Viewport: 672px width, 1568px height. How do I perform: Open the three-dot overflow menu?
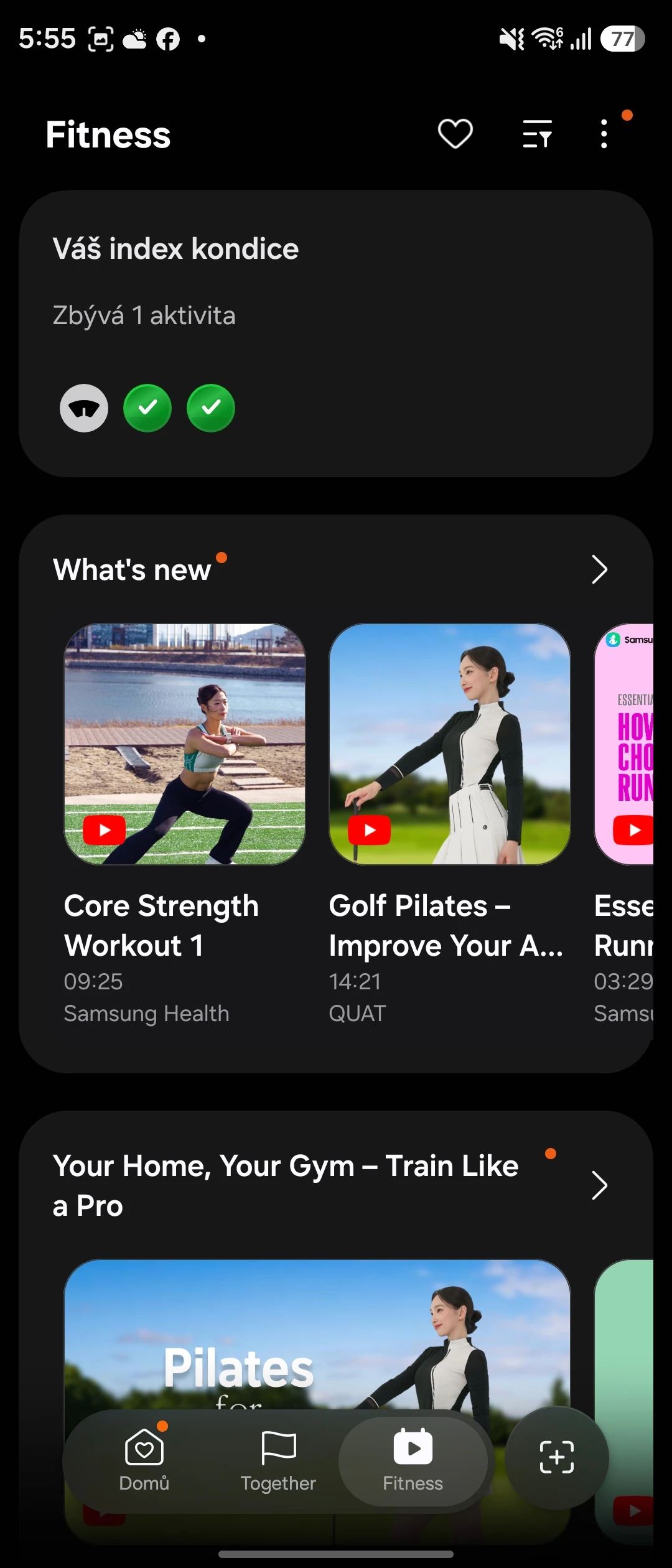(604, 134)
